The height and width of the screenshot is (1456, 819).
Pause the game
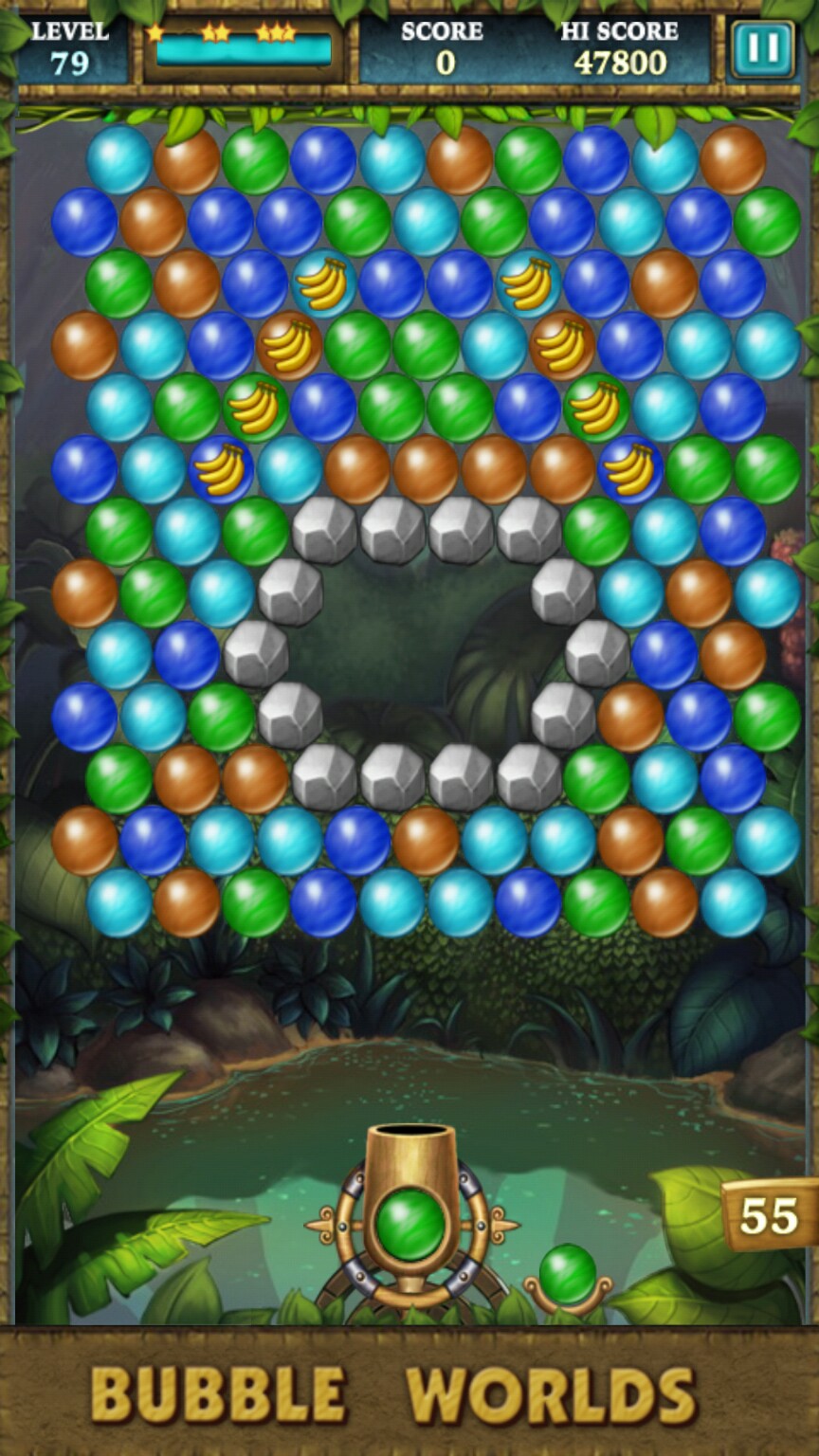tap(762, 49)
